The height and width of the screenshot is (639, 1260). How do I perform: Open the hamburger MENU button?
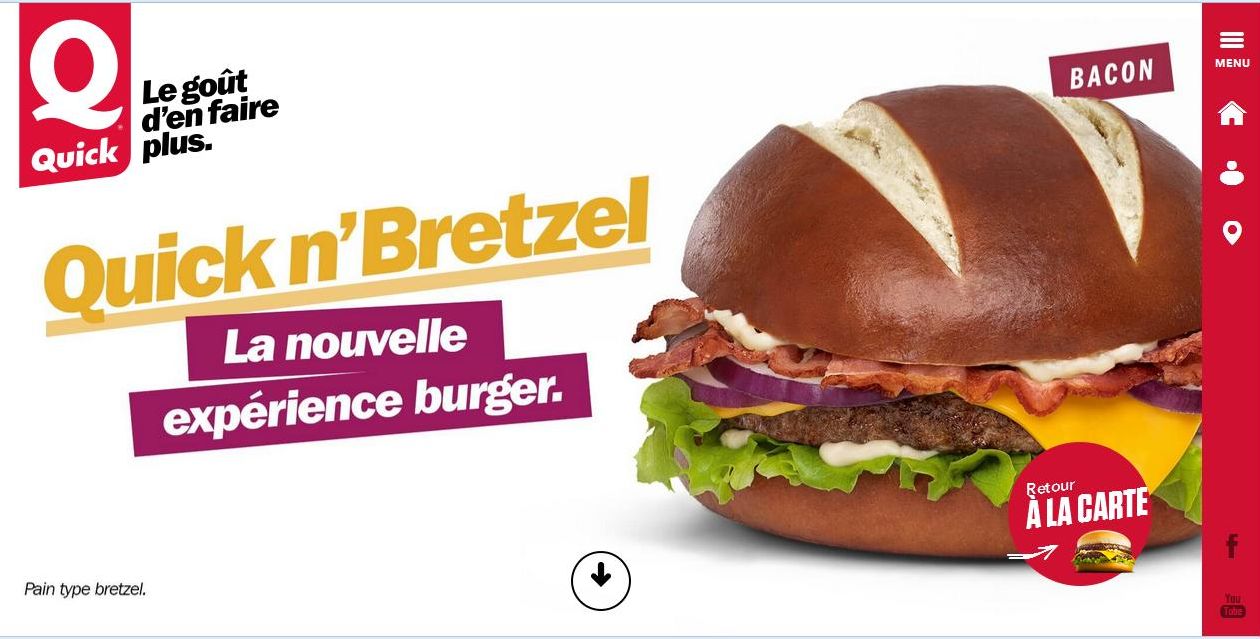coord(1232,48)
